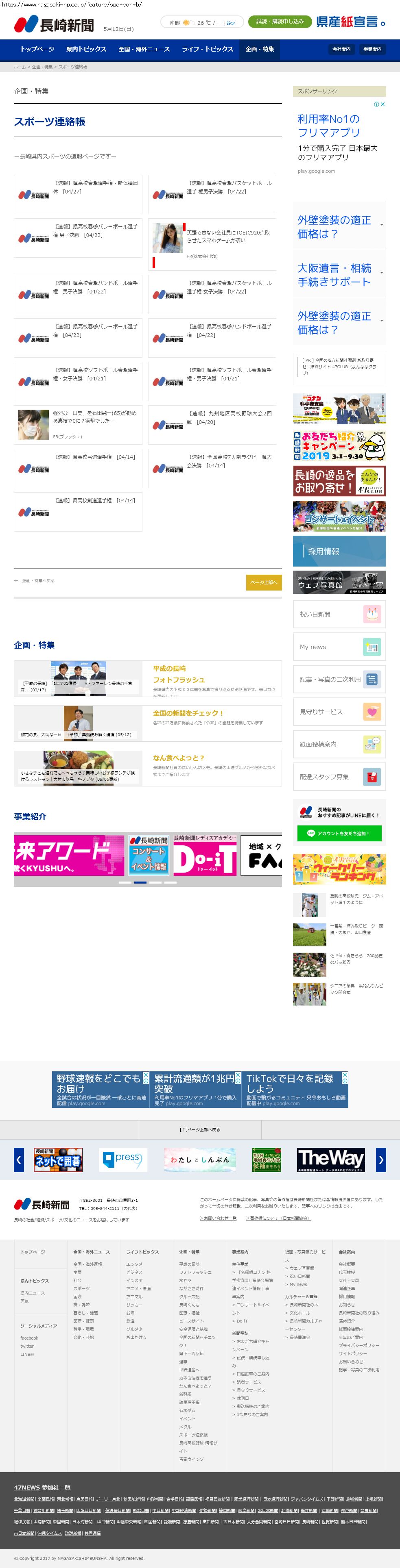Open 事業案内 button in header
The height and width of the screenshot is (1568, 400).
372,49
